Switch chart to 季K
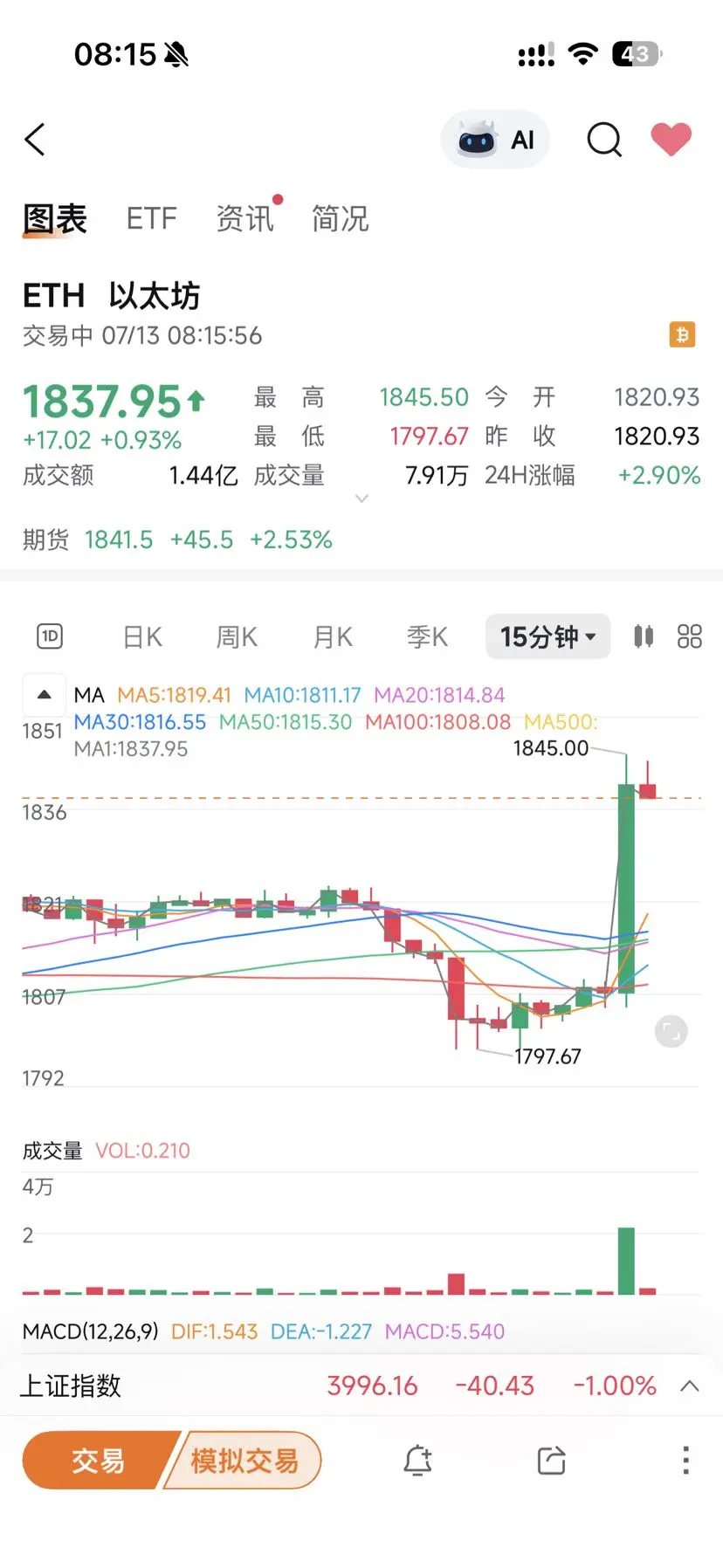This screenshot has width=723, height=1568. [427, 637]
